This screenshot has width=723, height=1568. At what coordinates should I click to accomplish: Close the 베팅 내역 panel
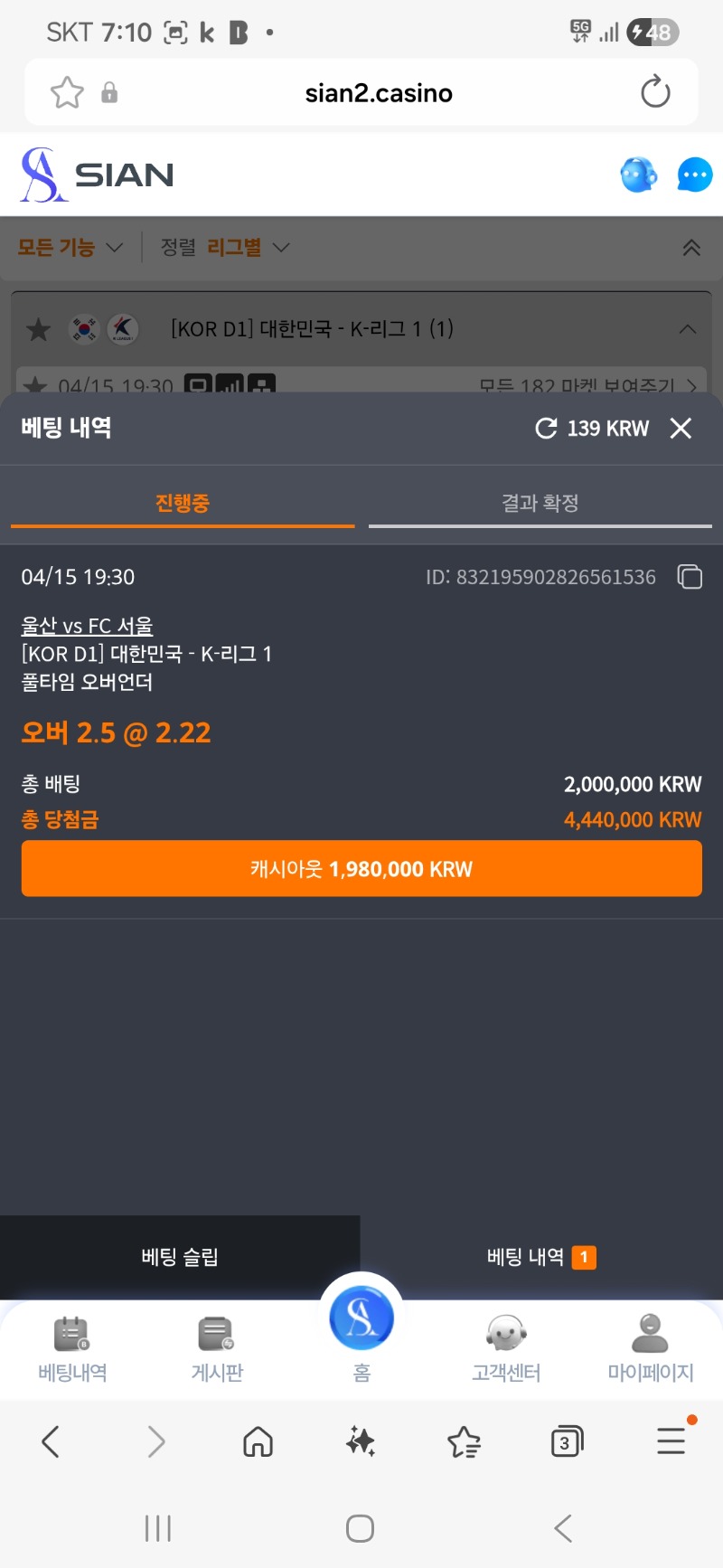(681, 428)
